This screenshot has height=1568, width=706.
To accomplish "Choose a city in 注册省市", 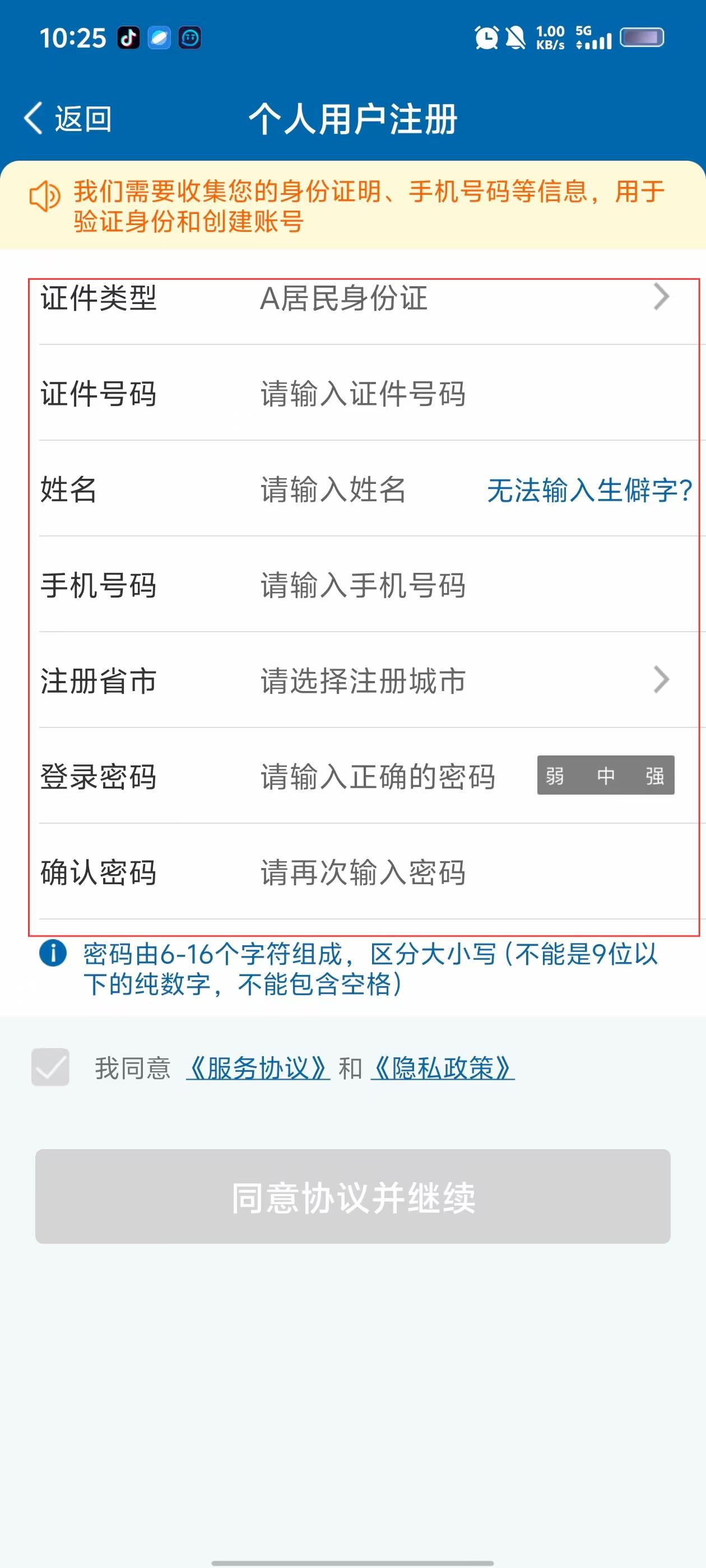I will [x=463, y=680].
